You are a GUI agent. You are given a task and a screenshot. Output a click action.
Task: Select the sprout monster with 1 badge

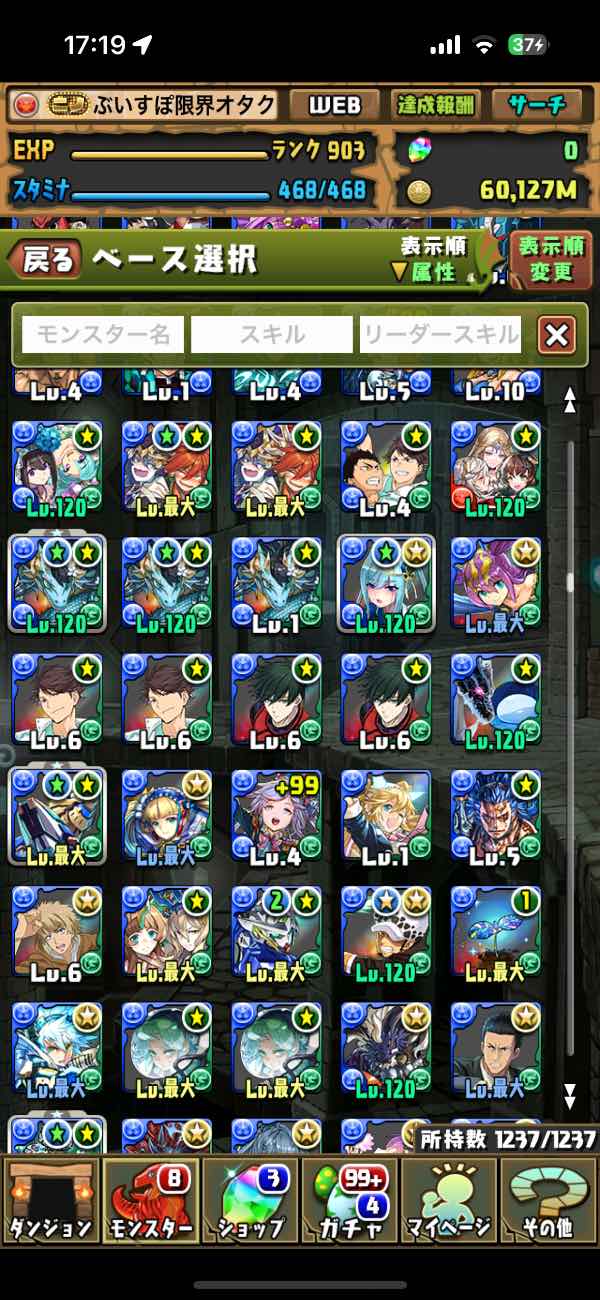(496, 931)
